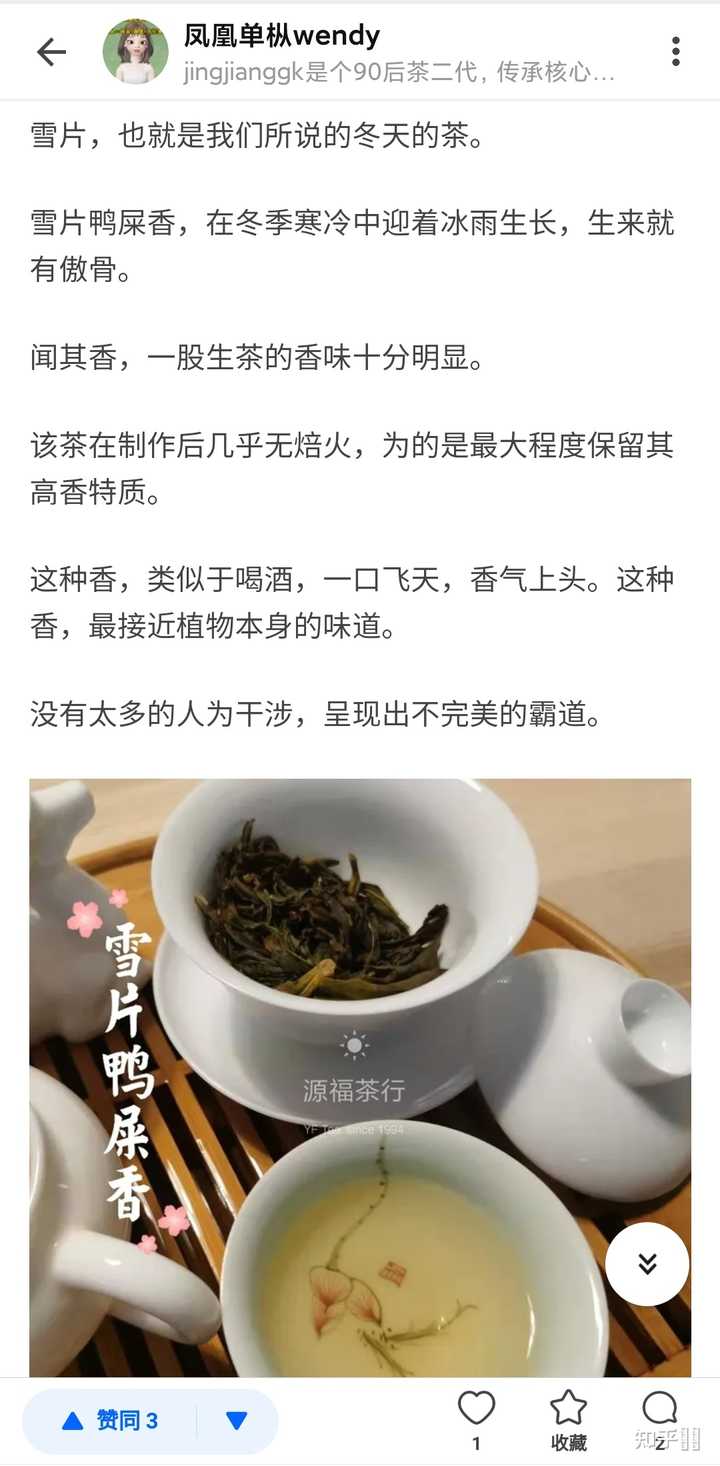Tap the back arrow to return
The image size is (720, 1466).
click(51, 52)
